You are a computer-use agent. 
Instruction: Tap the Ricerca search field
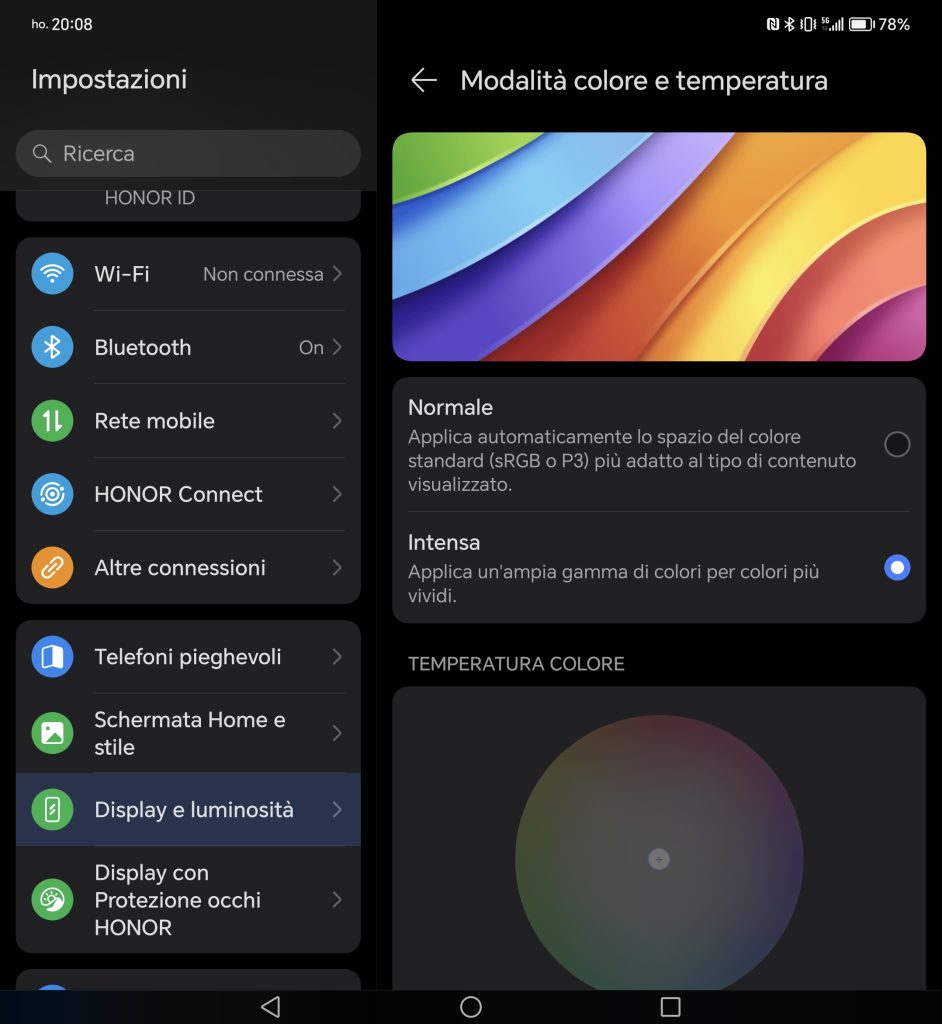pos(188,154)
